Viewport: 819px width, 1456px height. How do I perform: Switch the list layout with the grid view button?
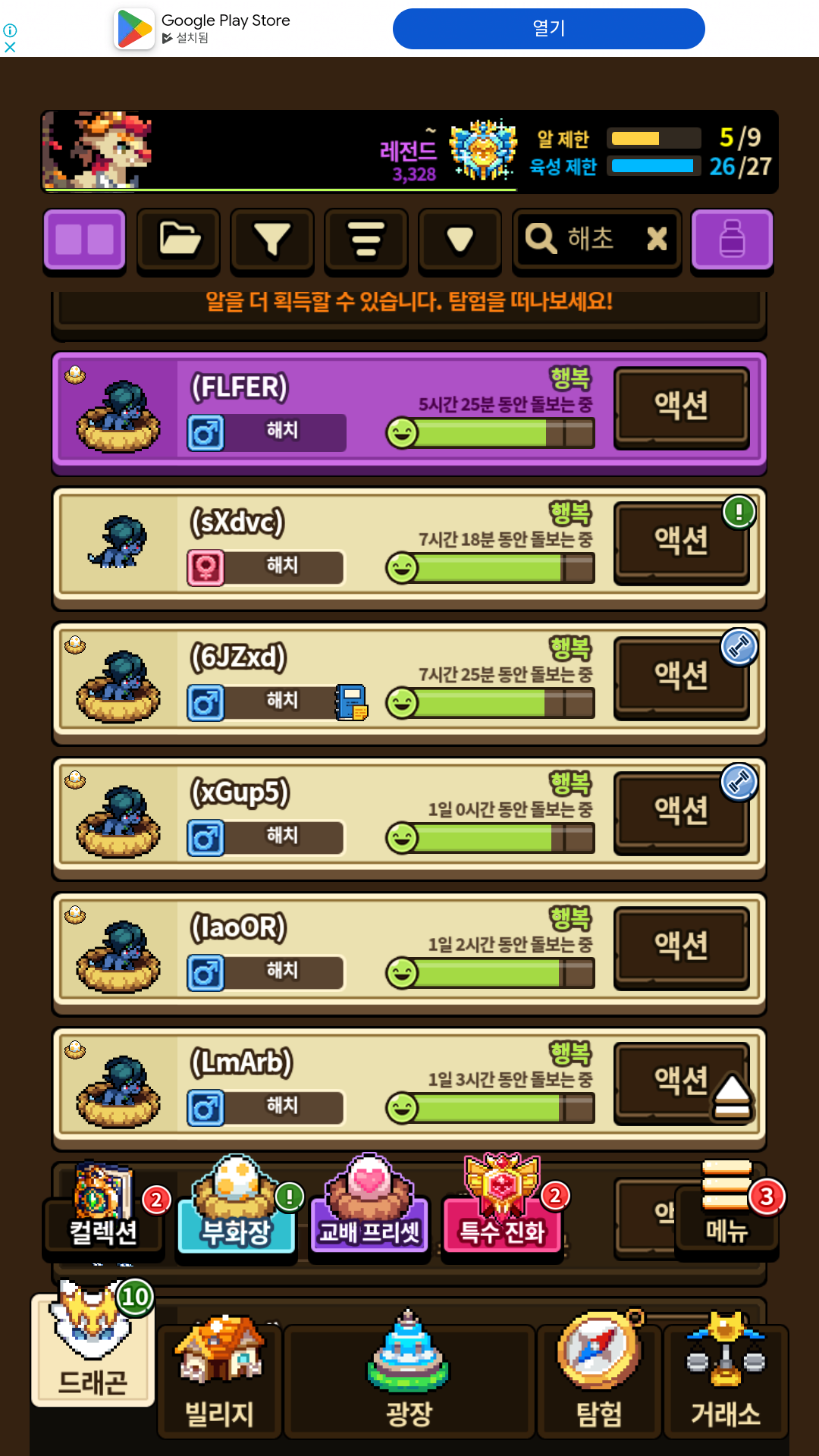point(84,239)
